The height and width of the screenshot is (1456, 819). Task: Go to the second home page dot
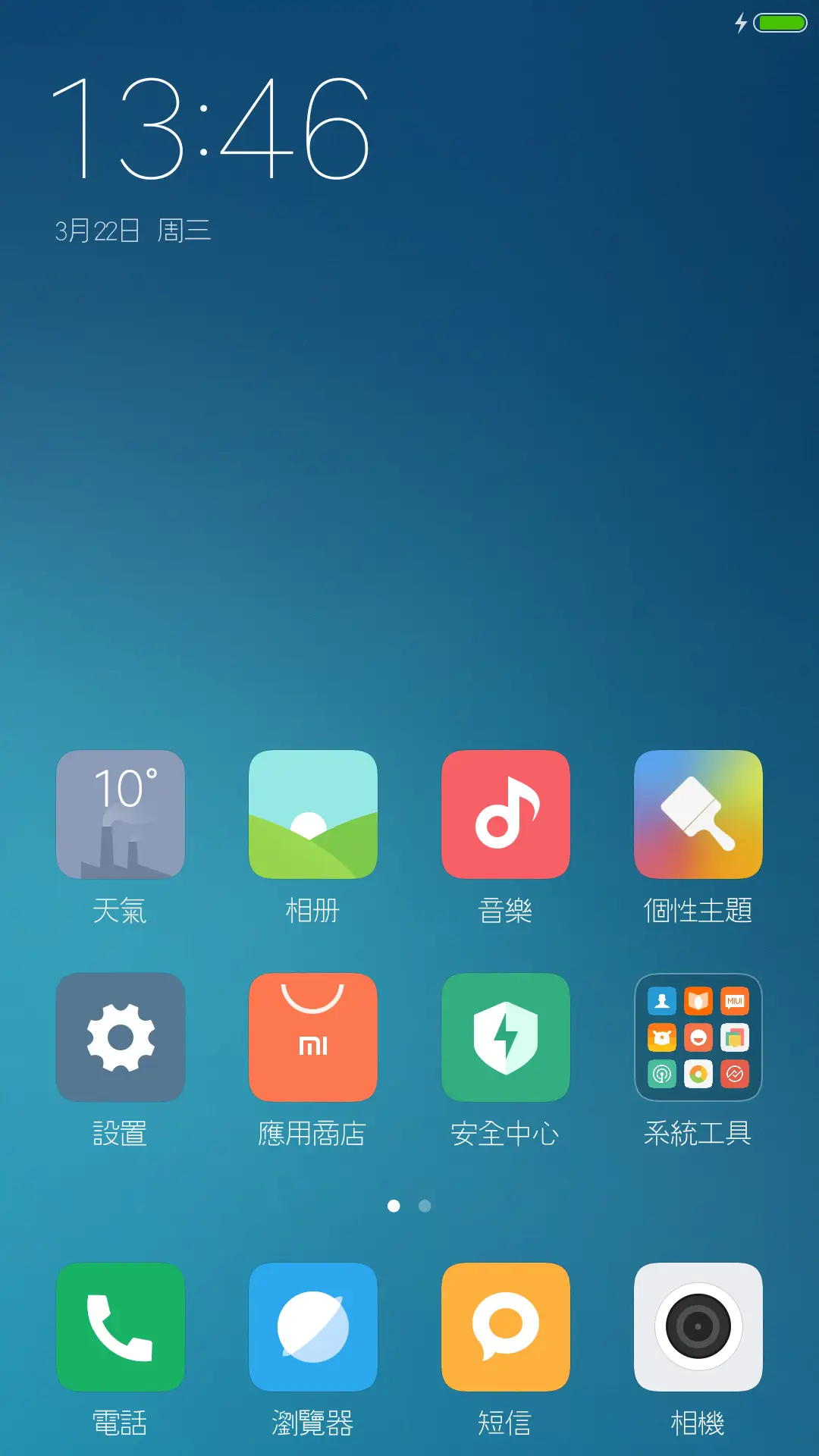(425, 1206)
